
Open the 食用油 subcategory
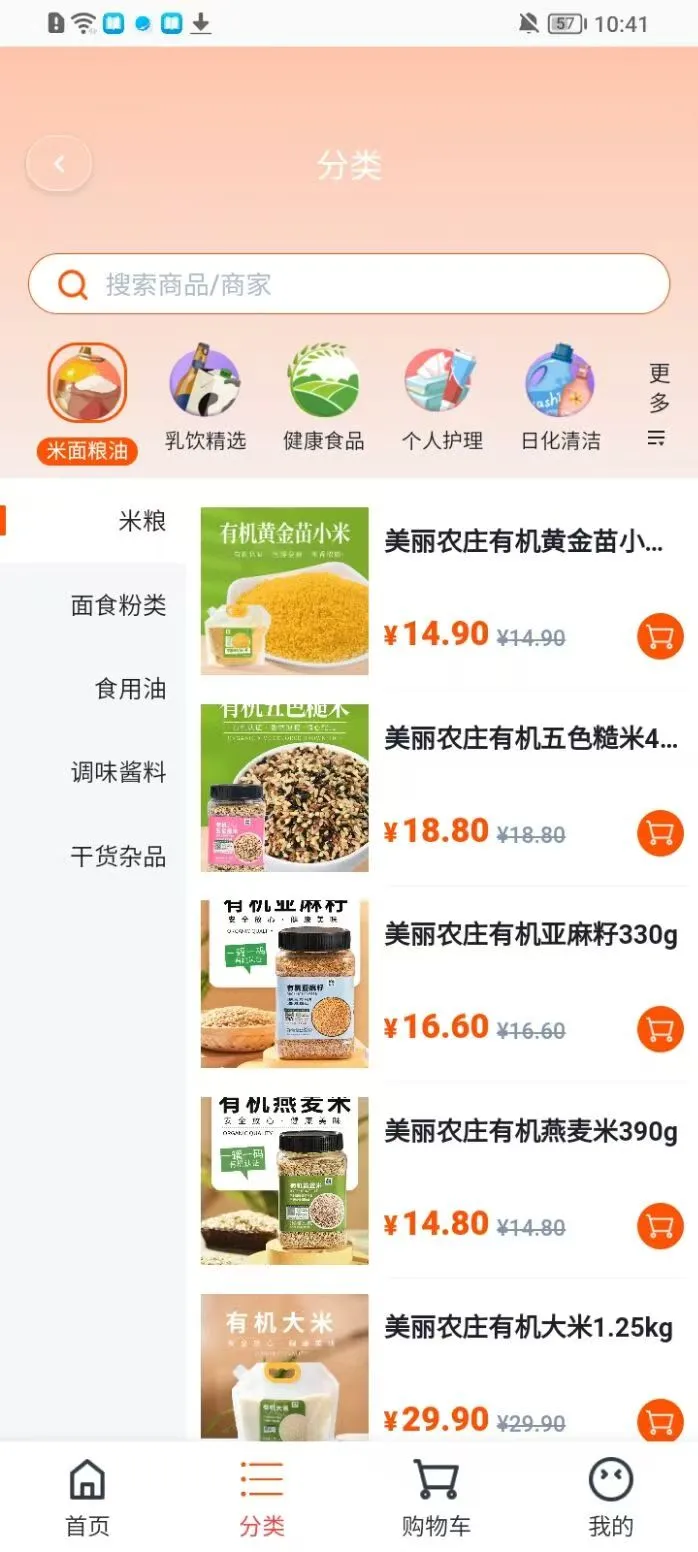(x=130, y=689)
